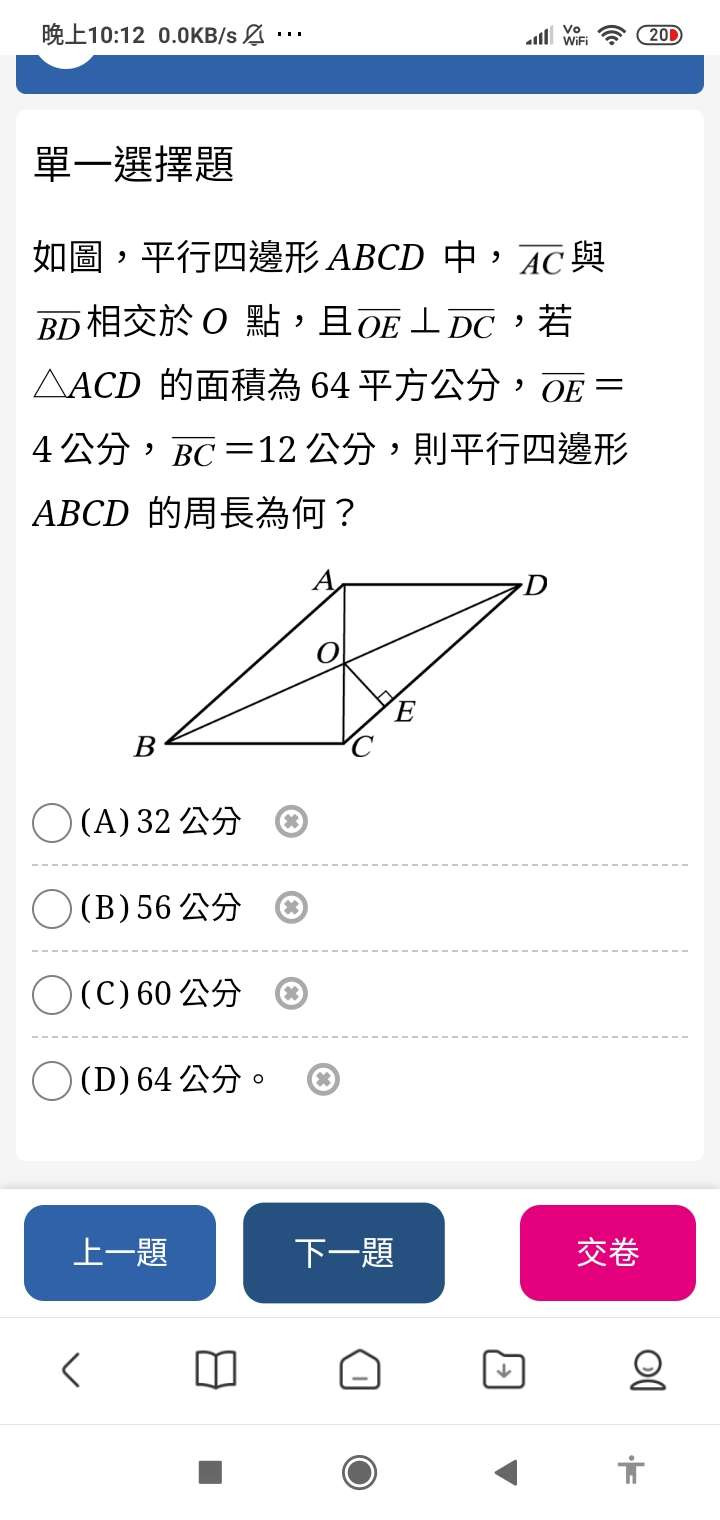Open the browser profile page

[x=648, y=1369]
